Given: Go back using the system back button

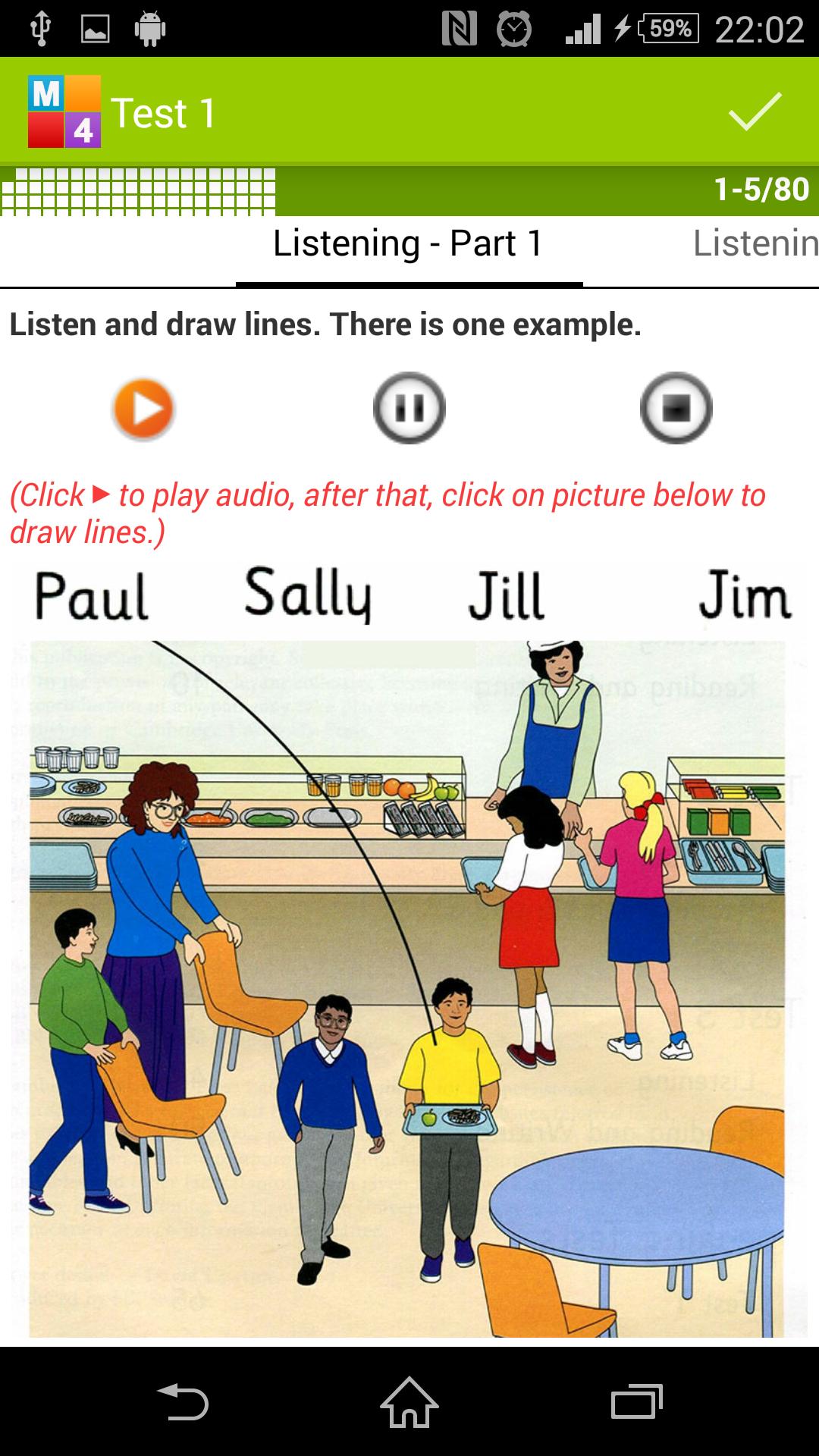Looking at the screenshot, I should (x=183, y=1401).
